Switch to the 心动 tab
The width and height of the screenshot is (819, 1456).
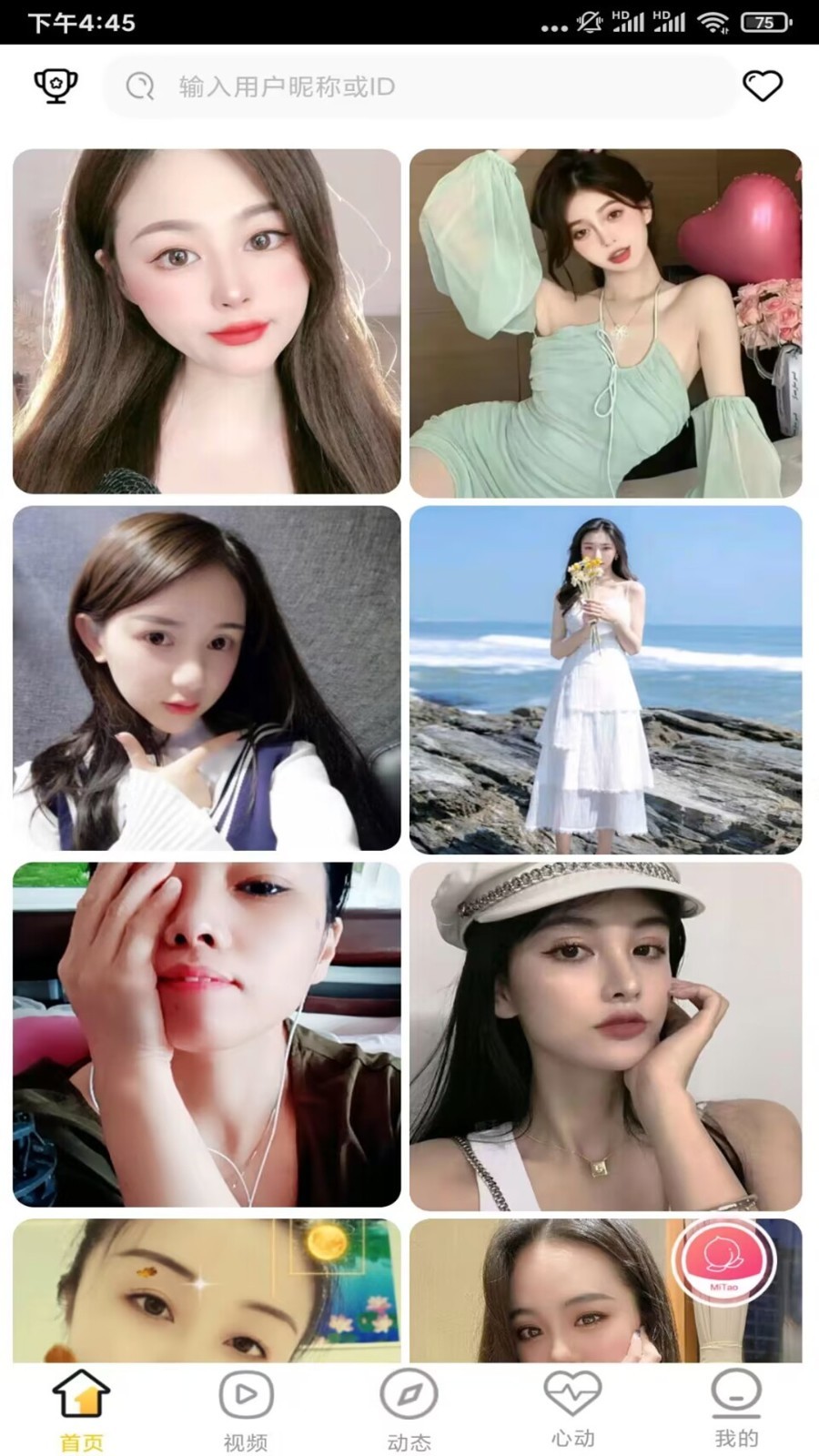[572, 1409]
